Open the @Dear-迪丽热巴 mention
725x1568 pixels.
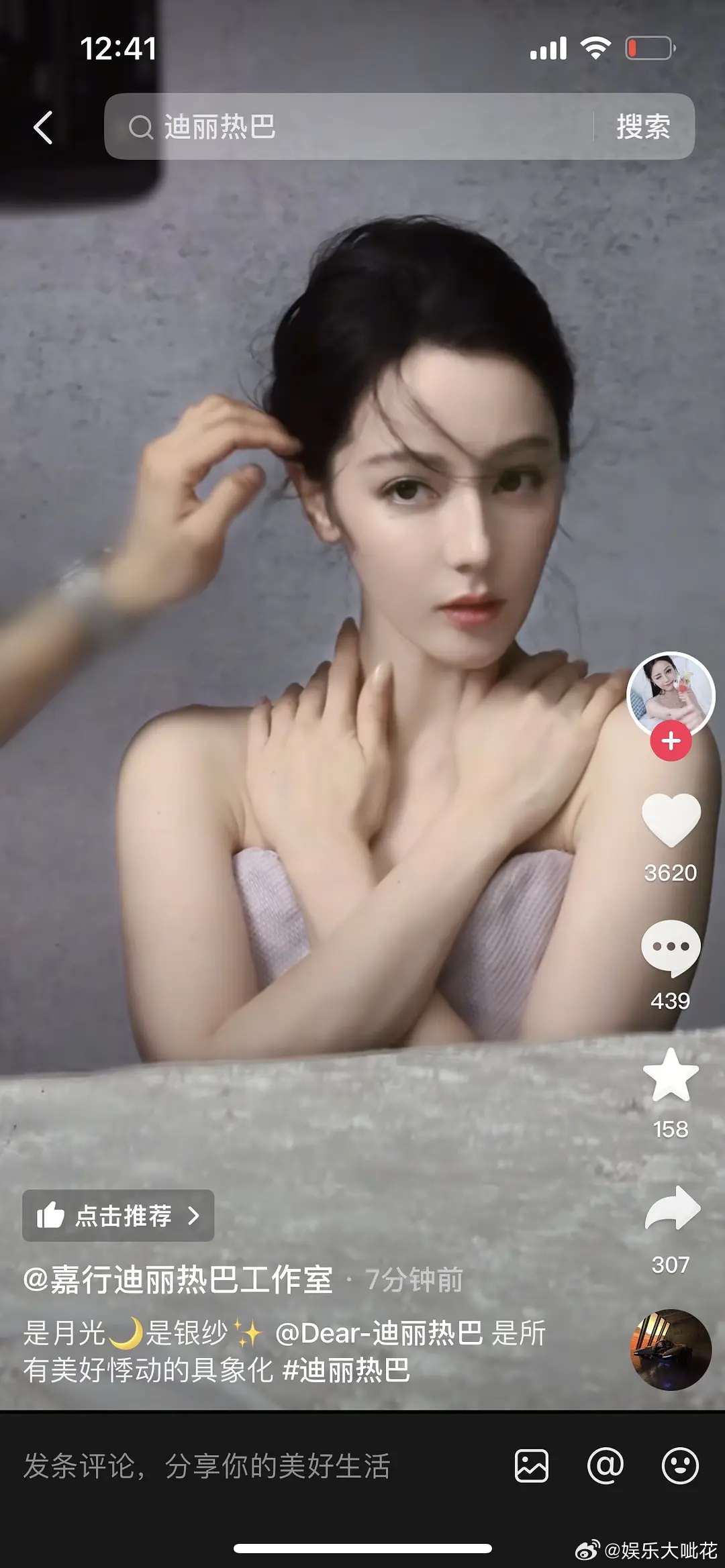[x=379, y=1332]
